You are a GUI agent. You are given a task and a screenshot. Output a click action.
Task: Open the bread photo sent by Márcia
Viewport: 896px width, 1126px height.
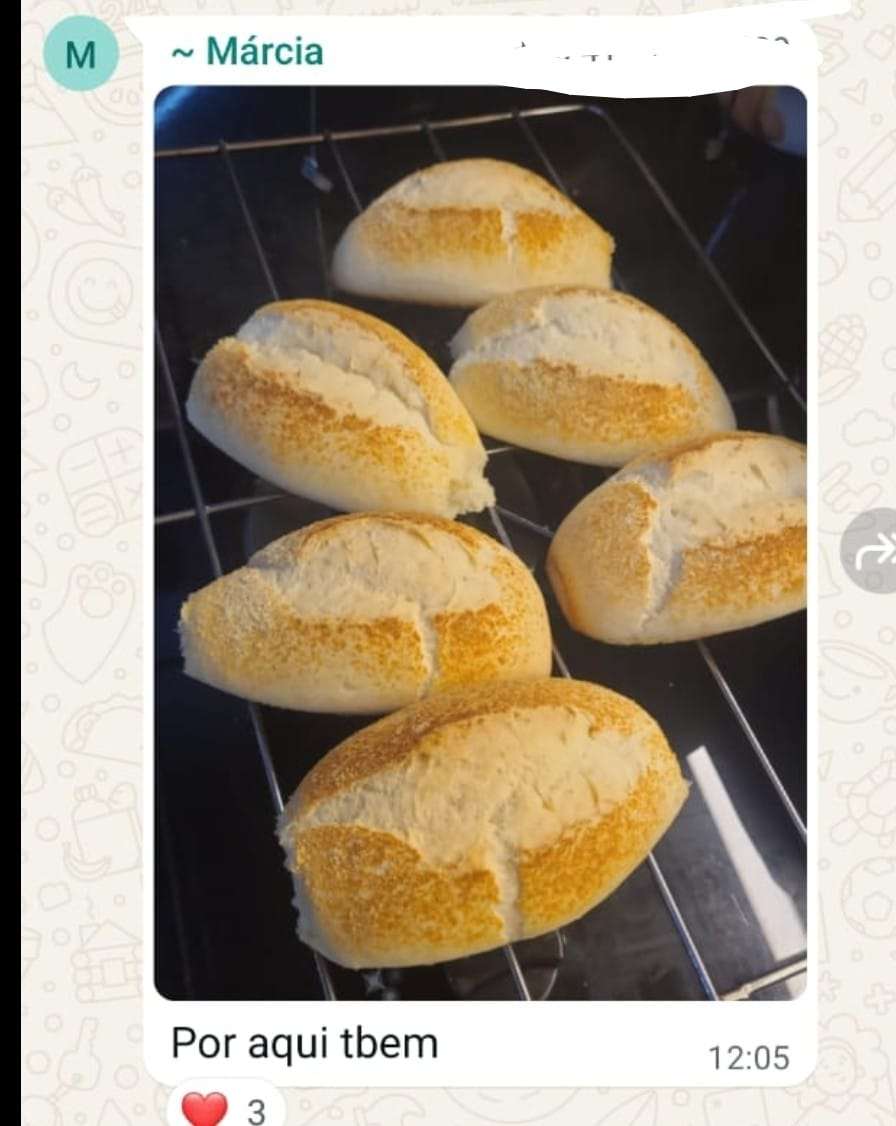[480, 540]
